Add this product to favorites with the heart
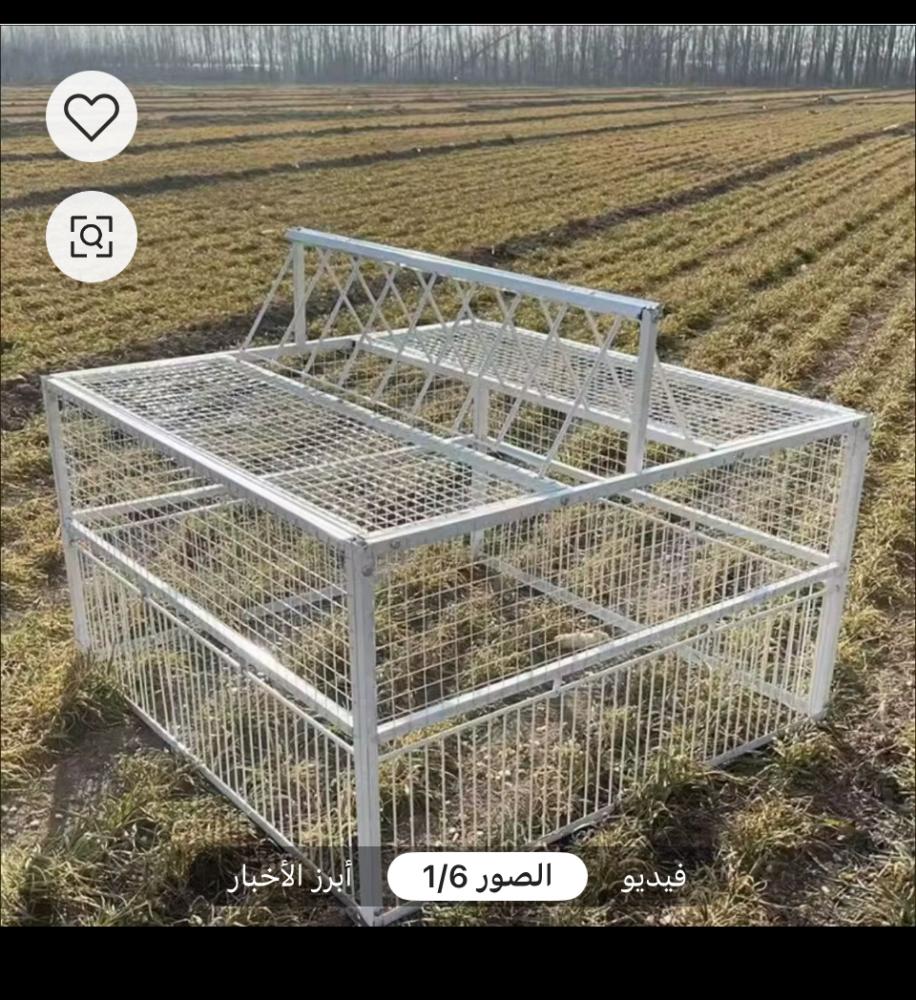Screen dimensions: 916x1000 click(x=91, y=117)
